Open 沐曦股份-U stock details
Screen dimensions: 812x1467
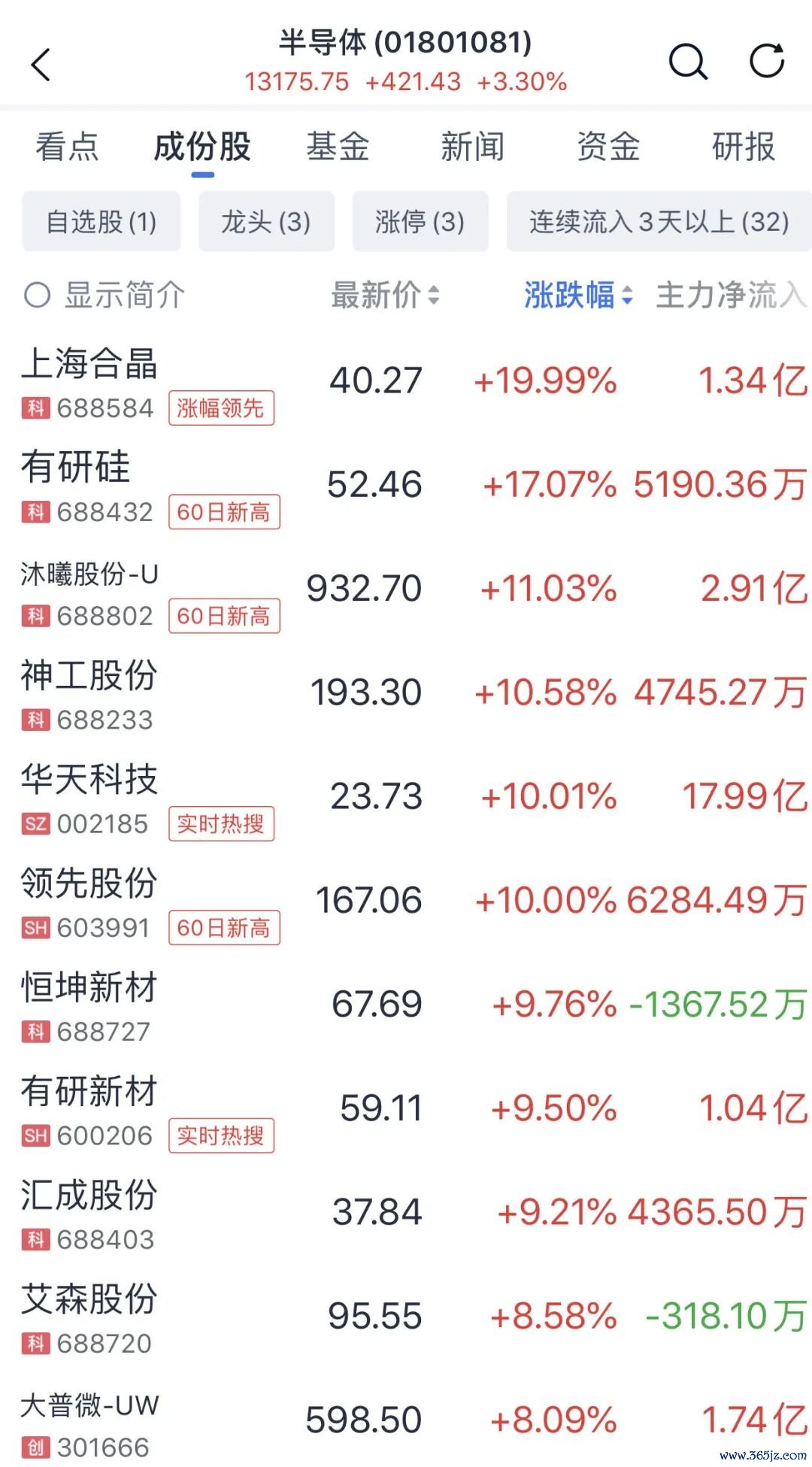point(406,589)
